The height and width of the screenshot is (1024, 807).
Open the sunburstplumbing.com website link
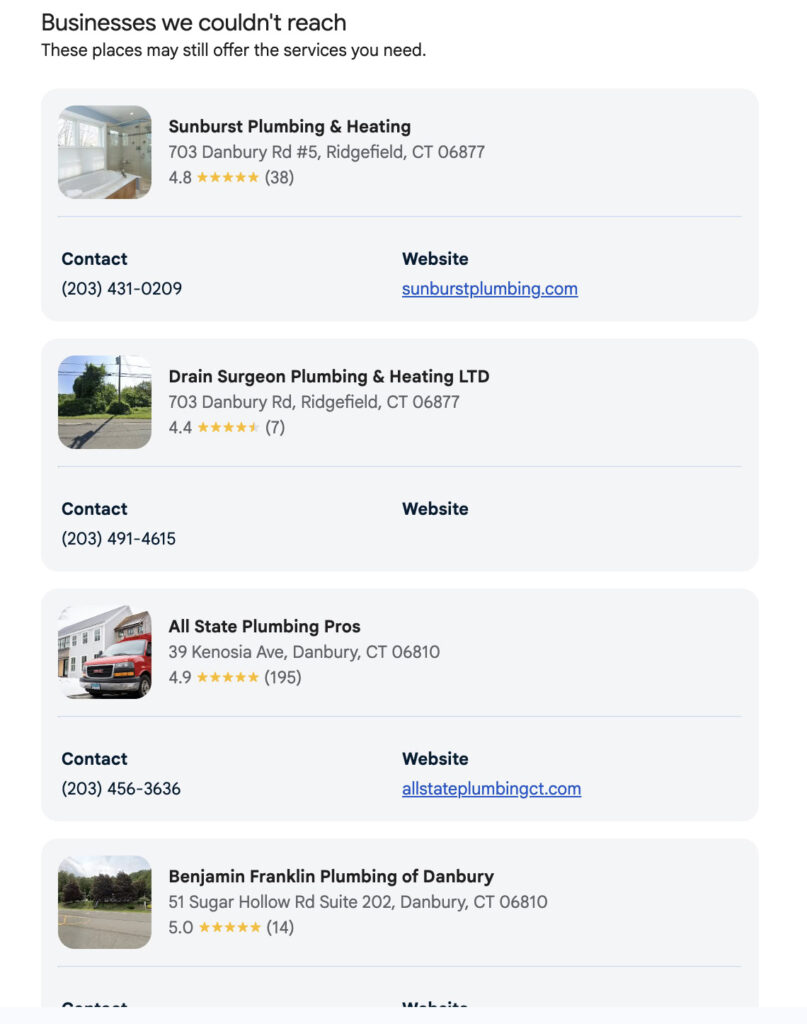point(489,289)
